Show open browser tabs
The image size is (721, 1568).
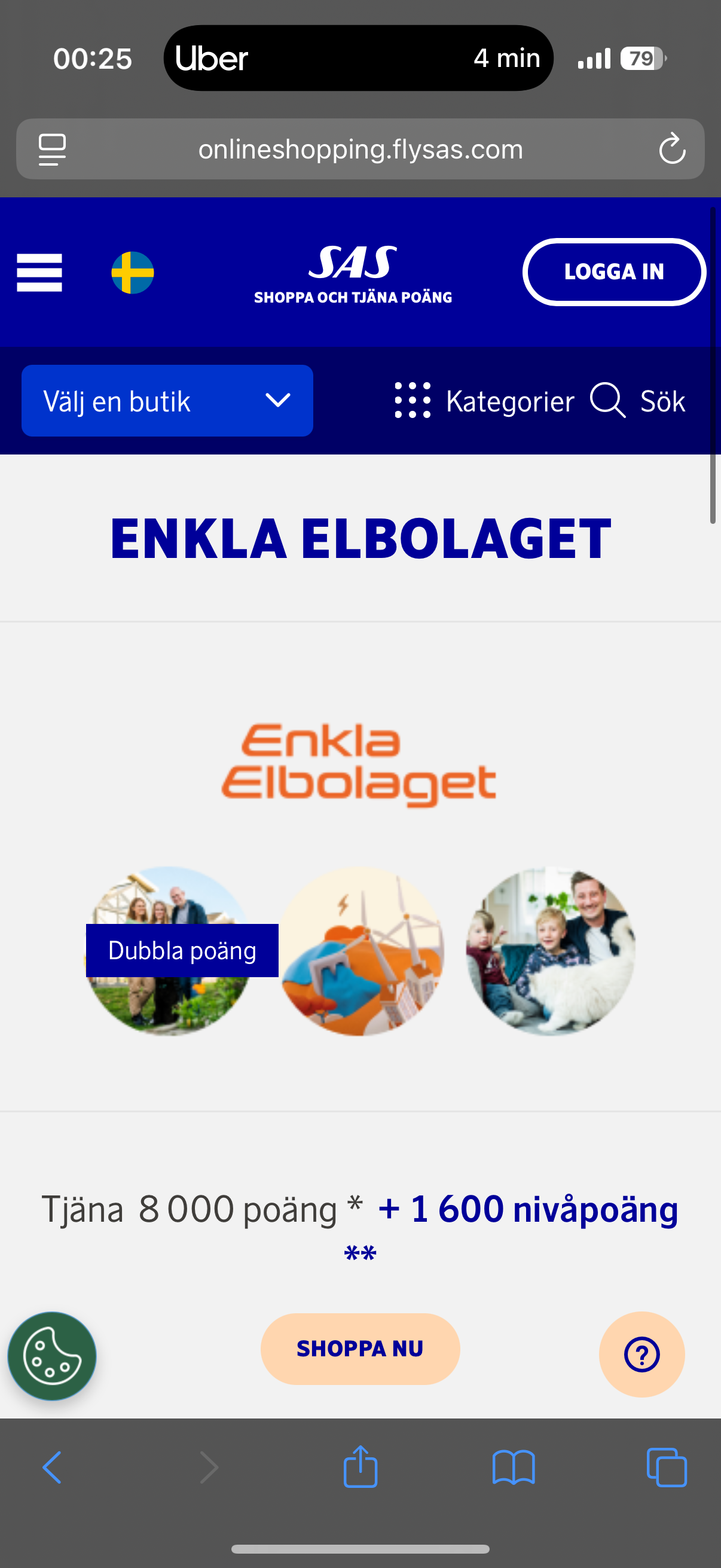pyautogui.click(x=667, y=1467)
